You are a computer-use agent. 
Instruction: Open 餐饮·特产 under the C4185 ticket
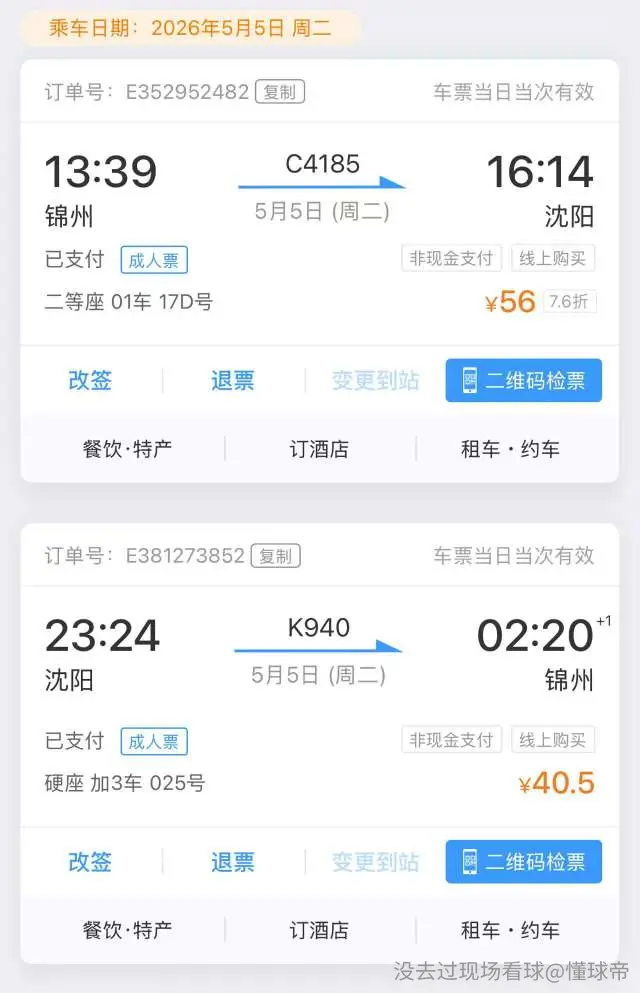coord(127,449)
